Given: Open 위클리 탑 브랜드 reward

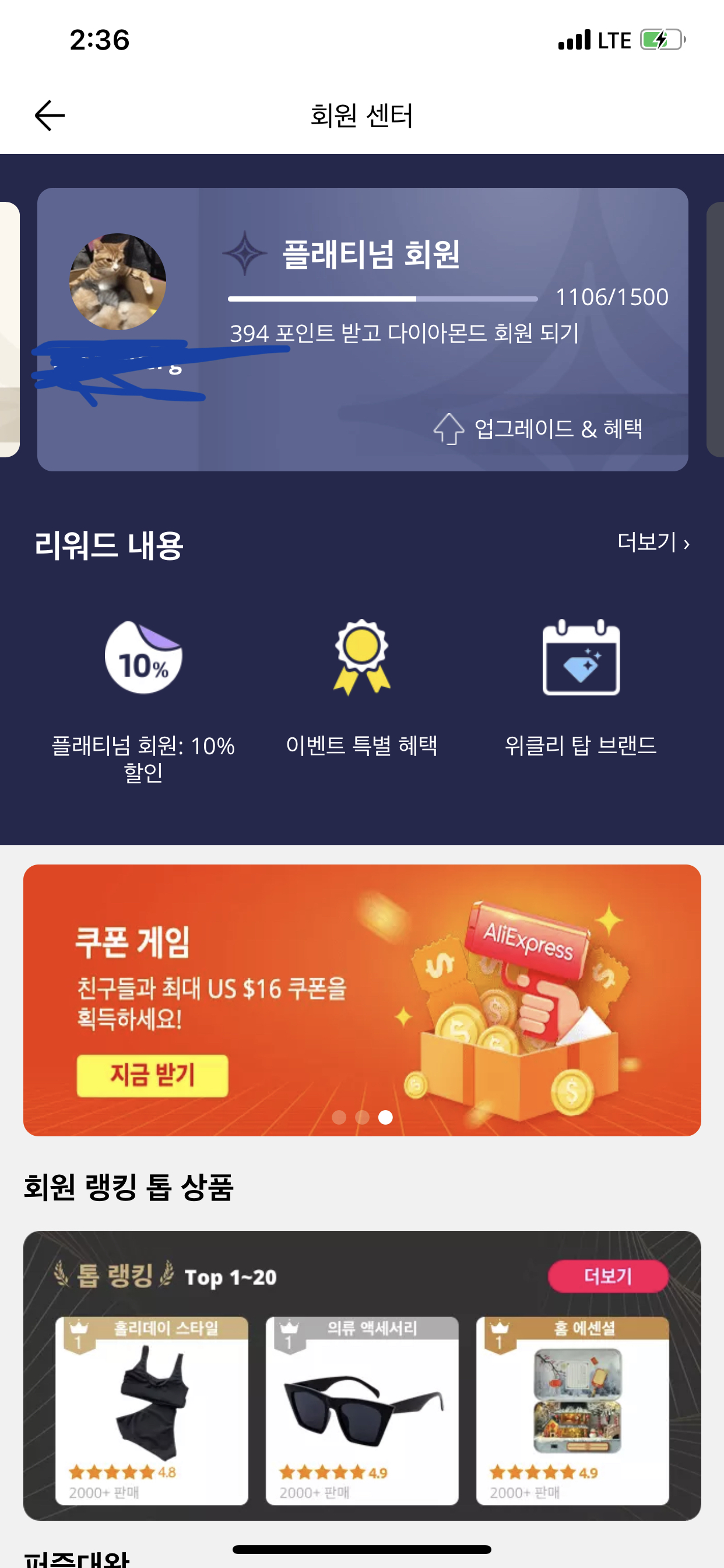Looking at the screenshot, I should pos(581,688).
